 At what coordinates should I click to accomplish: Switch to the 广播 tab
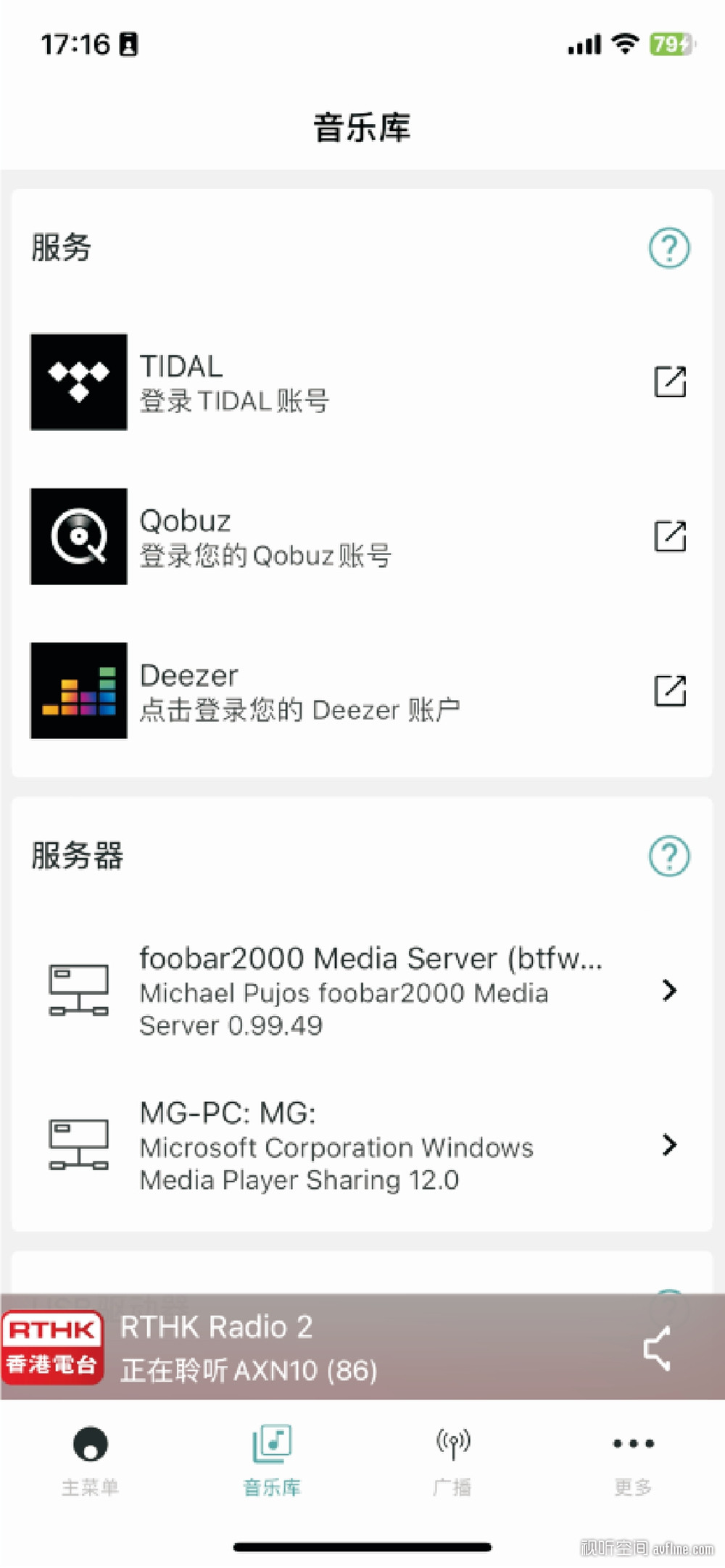tap(452, 1461)
